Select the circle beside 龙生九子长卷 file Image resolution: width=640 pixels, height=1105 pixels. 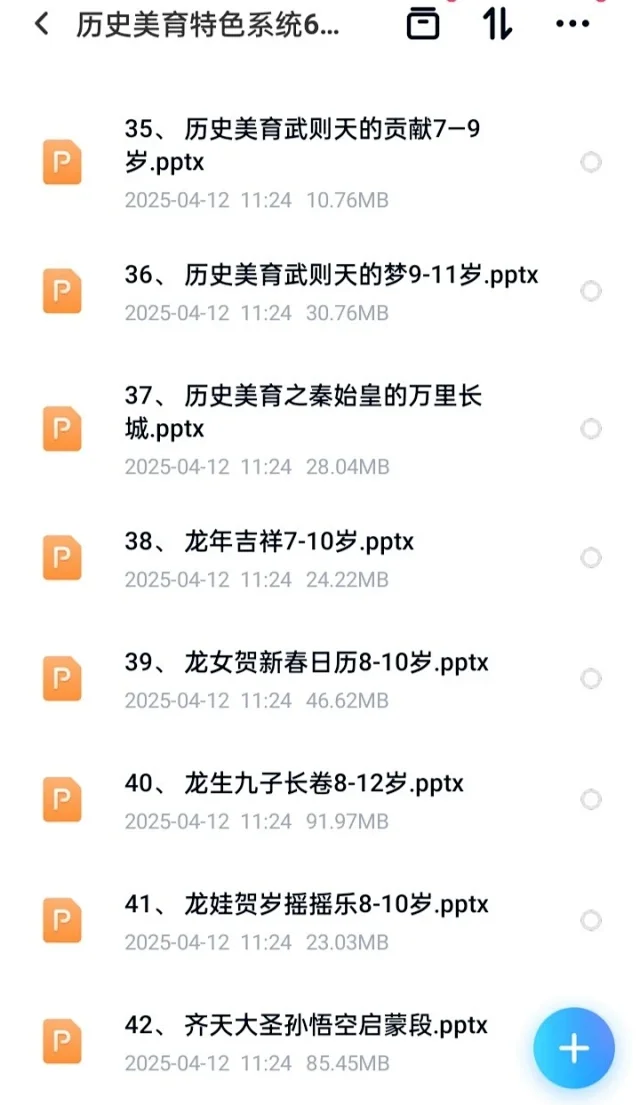(x=591, y=799)
